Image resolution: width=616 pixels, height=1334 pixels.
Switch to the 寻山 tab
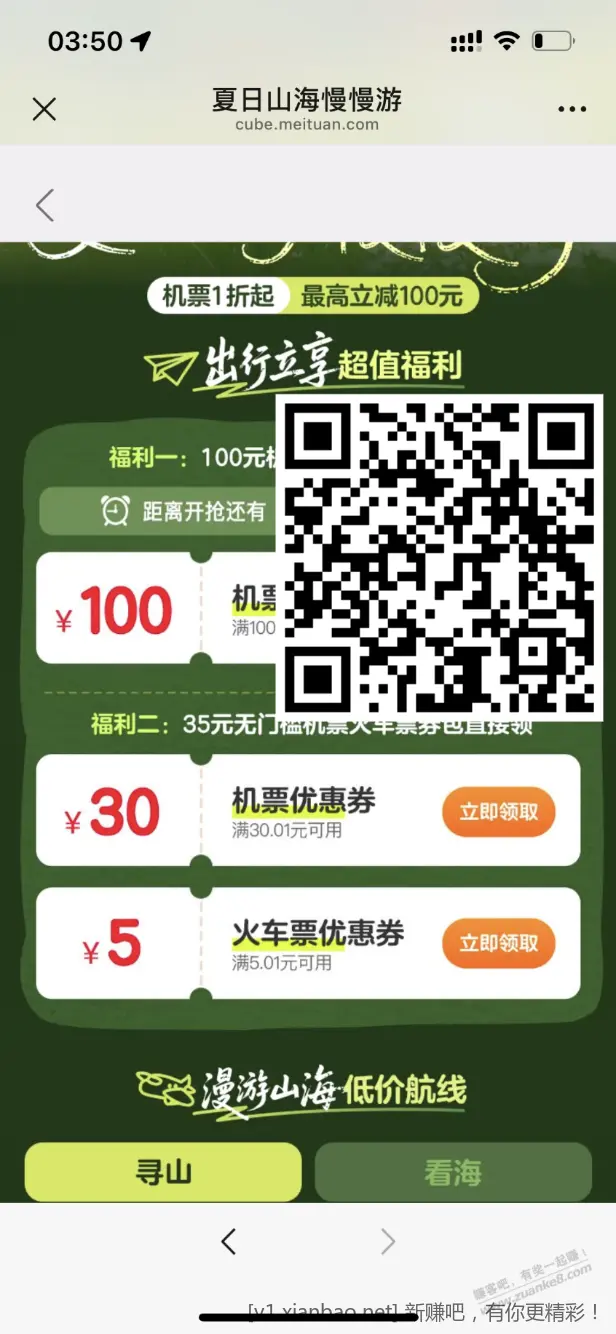pyautogui.click(x=163, y=1172)
